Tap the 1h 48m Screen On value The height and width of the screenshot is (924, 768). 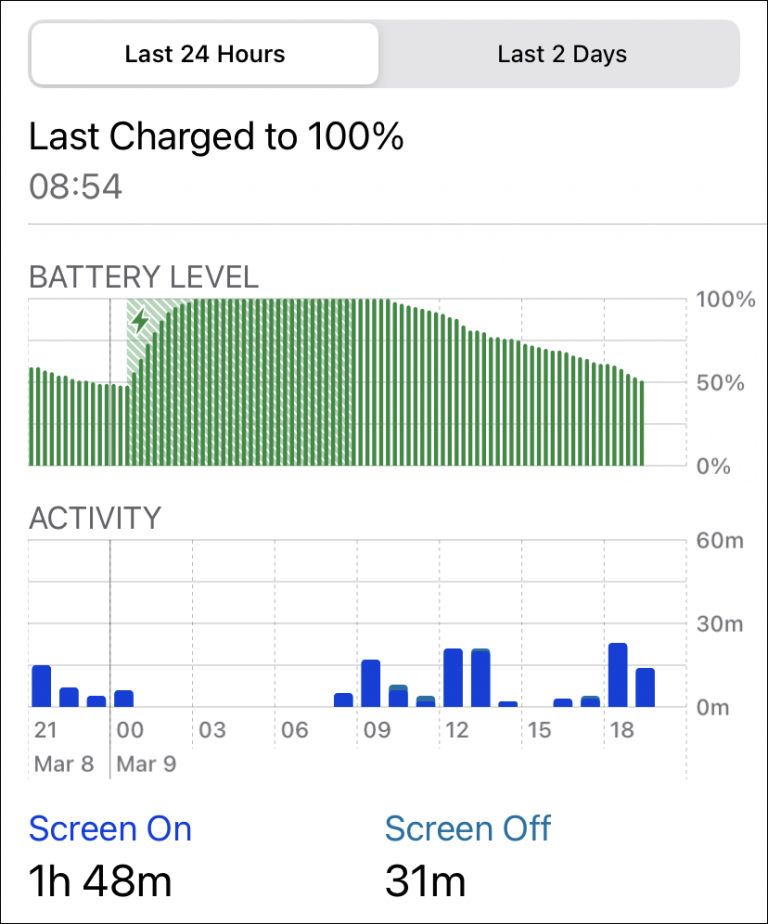pos(100,882)
